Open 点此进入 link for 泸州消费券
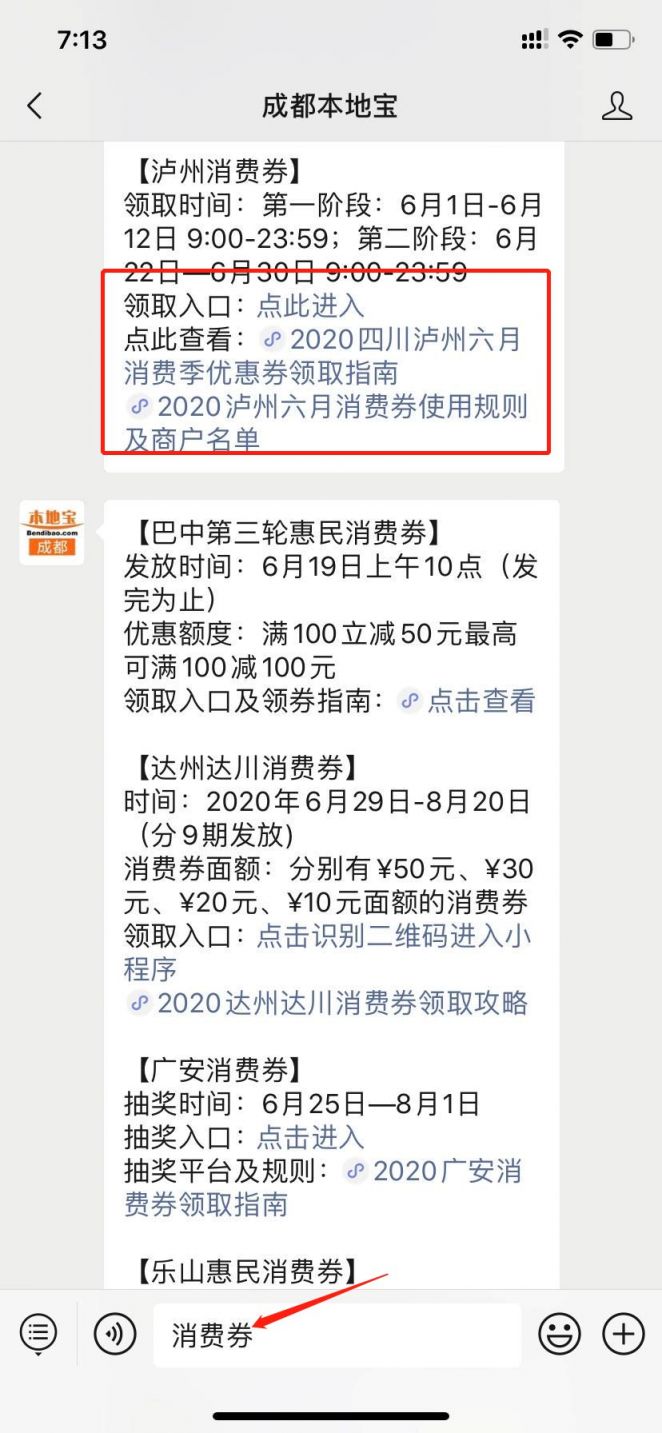This screenshot has width=662, height=1433. point(311,305)
